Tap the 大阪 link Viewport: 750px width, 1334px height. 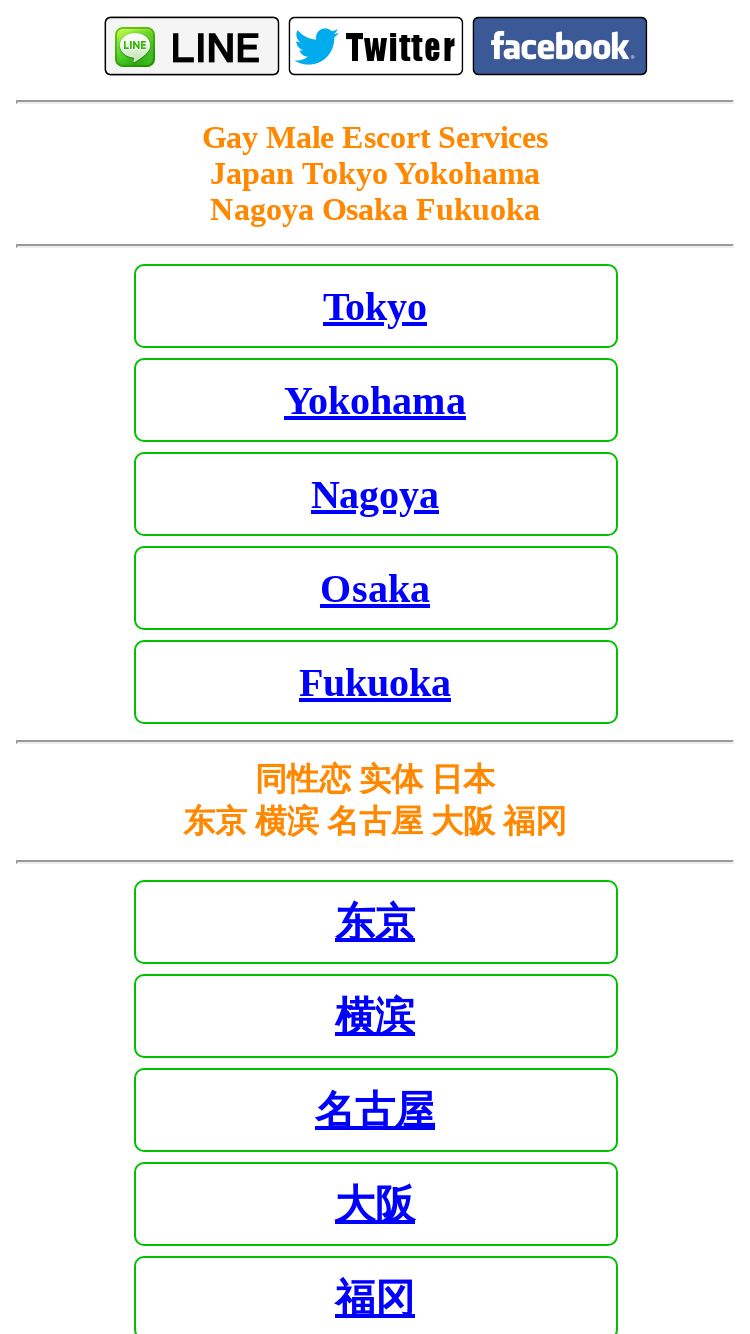[x=375, y=1204]
